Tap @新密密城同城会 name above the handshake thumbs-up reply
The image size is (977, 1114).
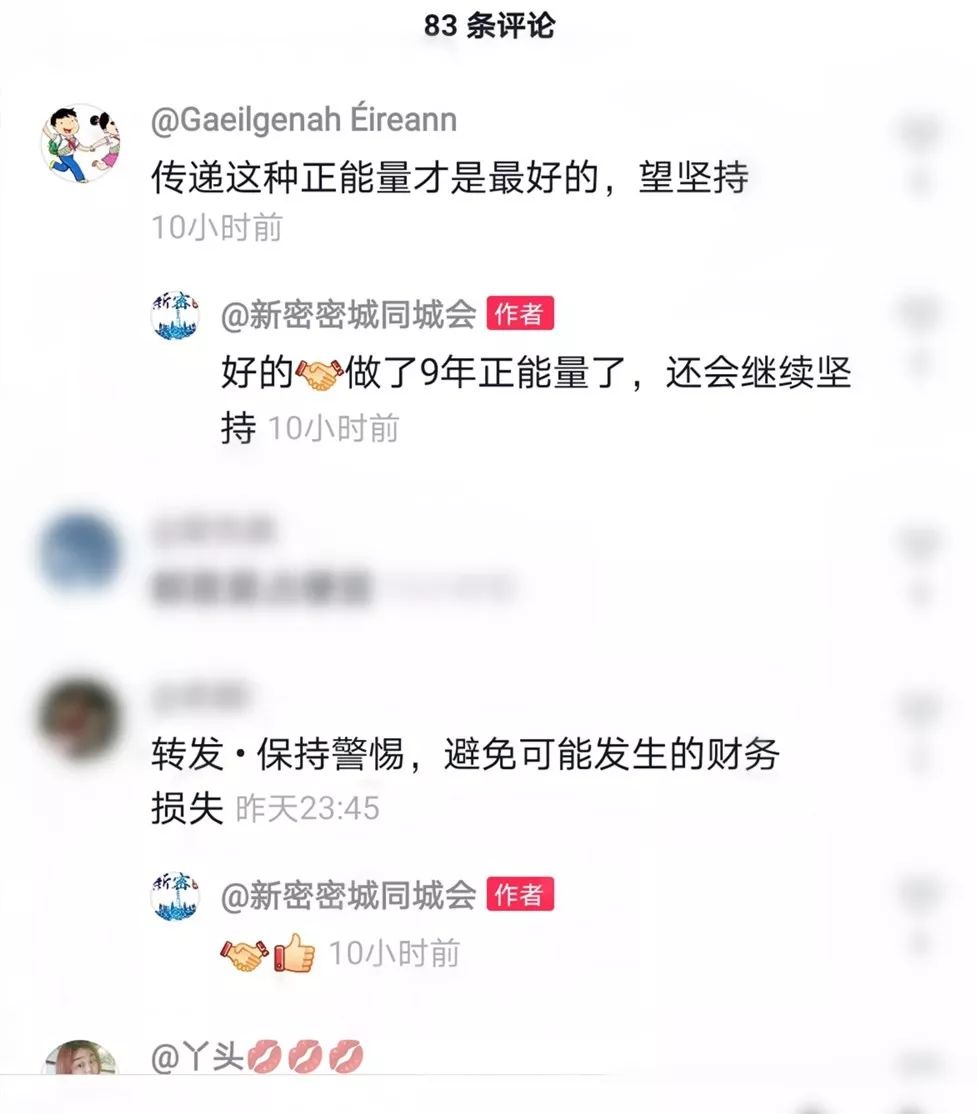(348, 895)
